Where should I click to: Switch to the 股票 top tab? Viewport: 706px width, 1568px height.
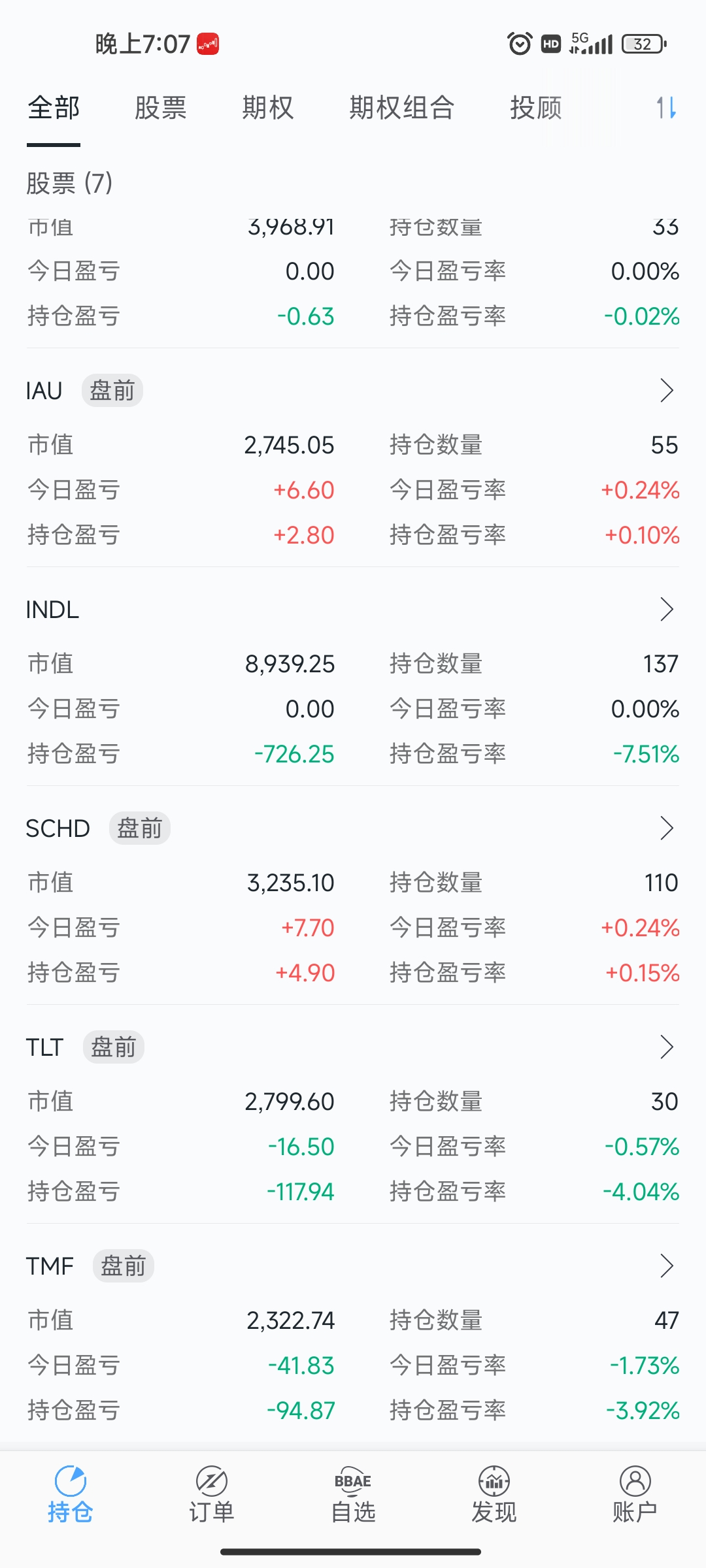pyautogui.click(x=161, y=108)
